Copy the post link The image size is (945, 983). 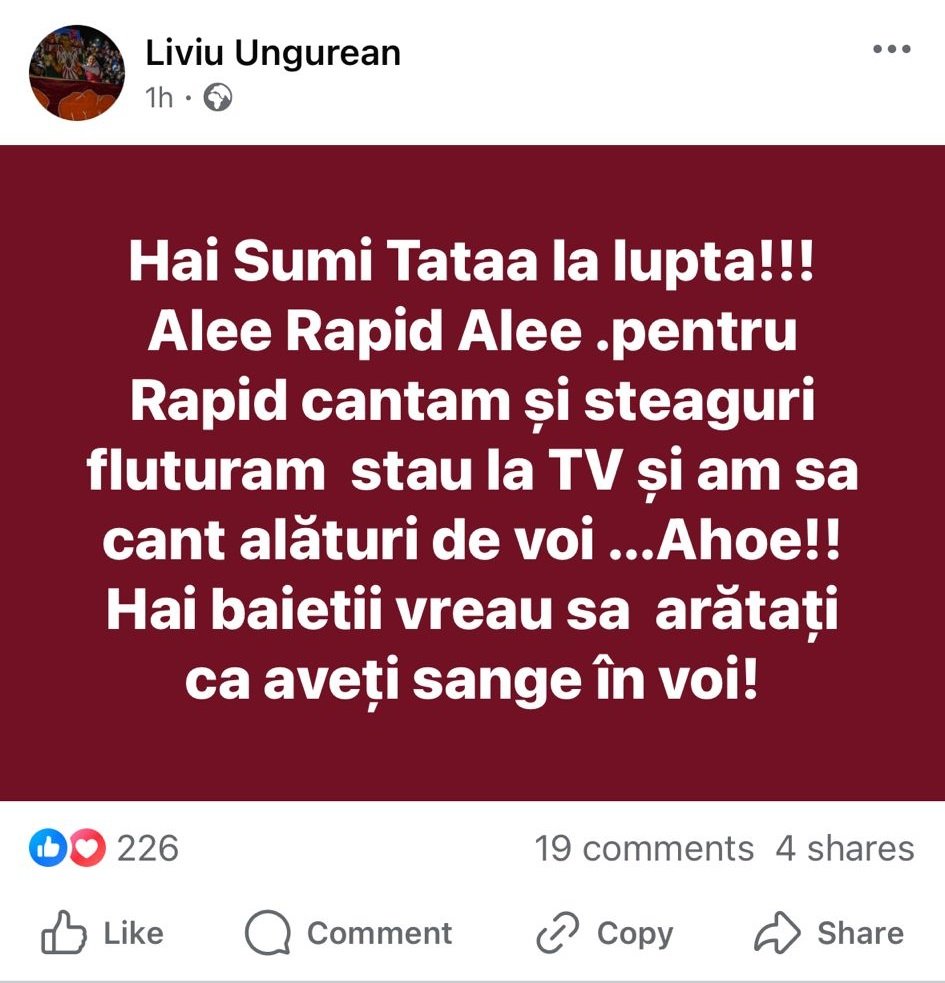click(x=604, y=933)
